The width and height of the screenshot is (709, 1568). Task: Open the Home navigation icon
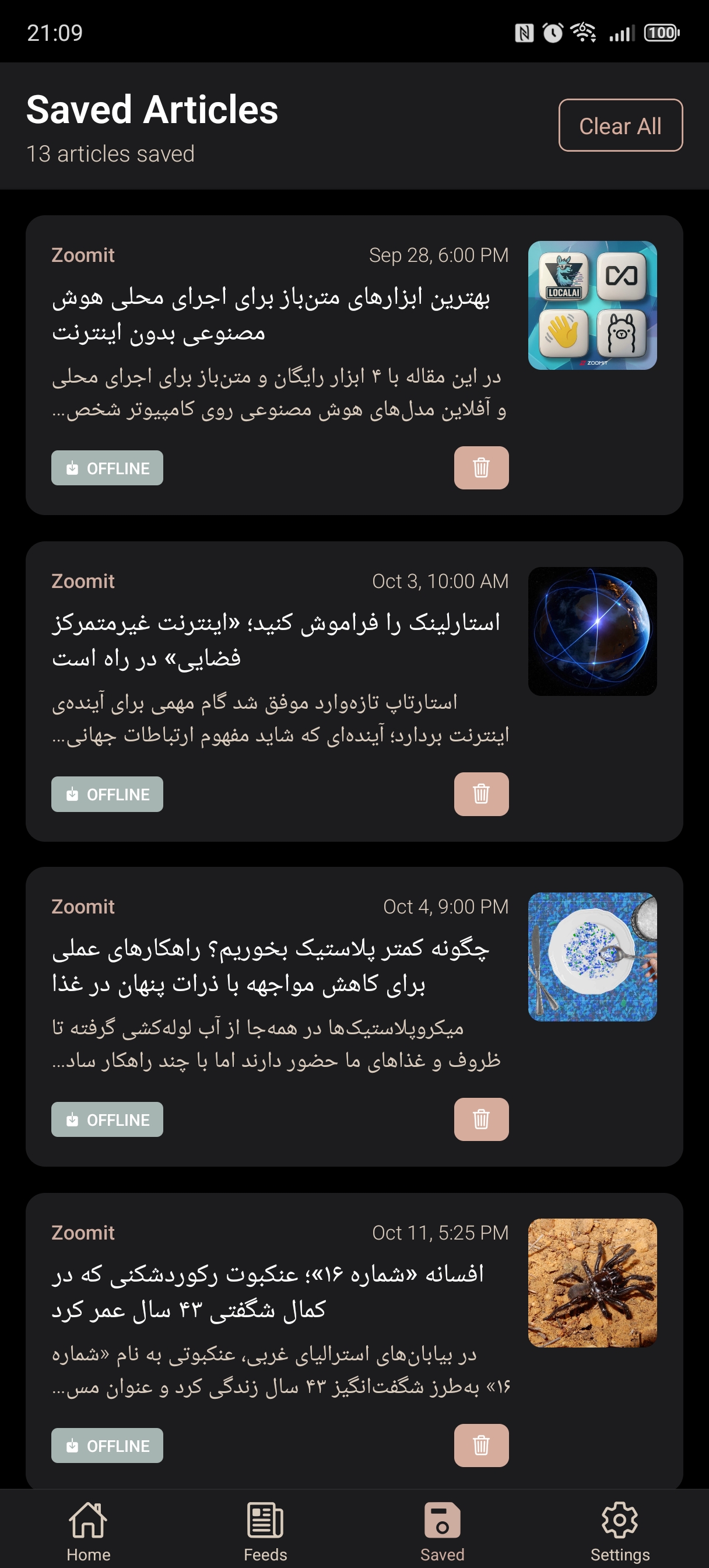88,1517
